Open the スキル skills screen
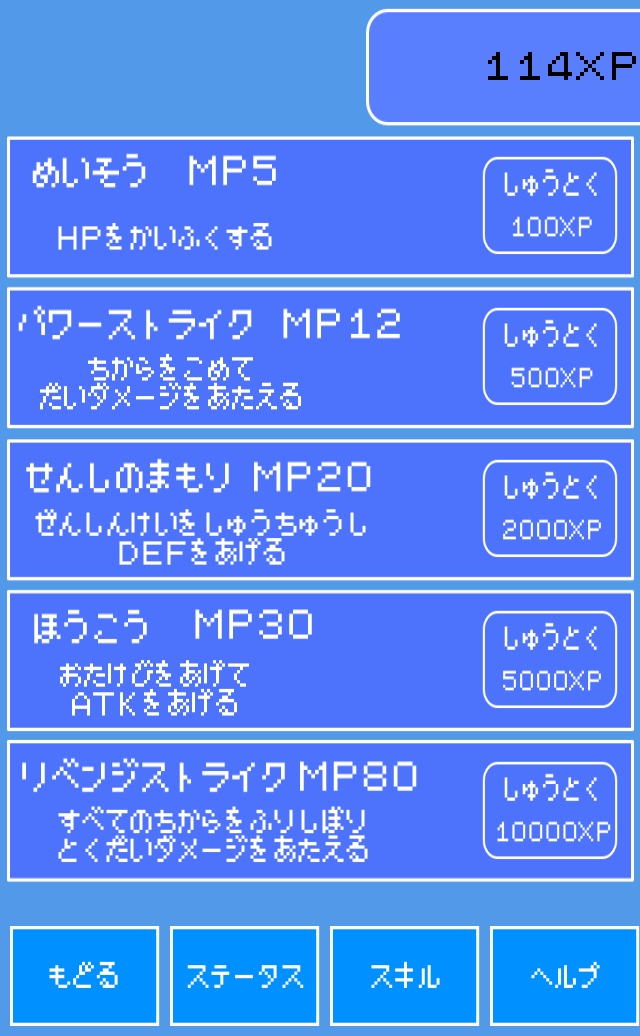This screenshot has height=1036, width=640. coord(404,975)
